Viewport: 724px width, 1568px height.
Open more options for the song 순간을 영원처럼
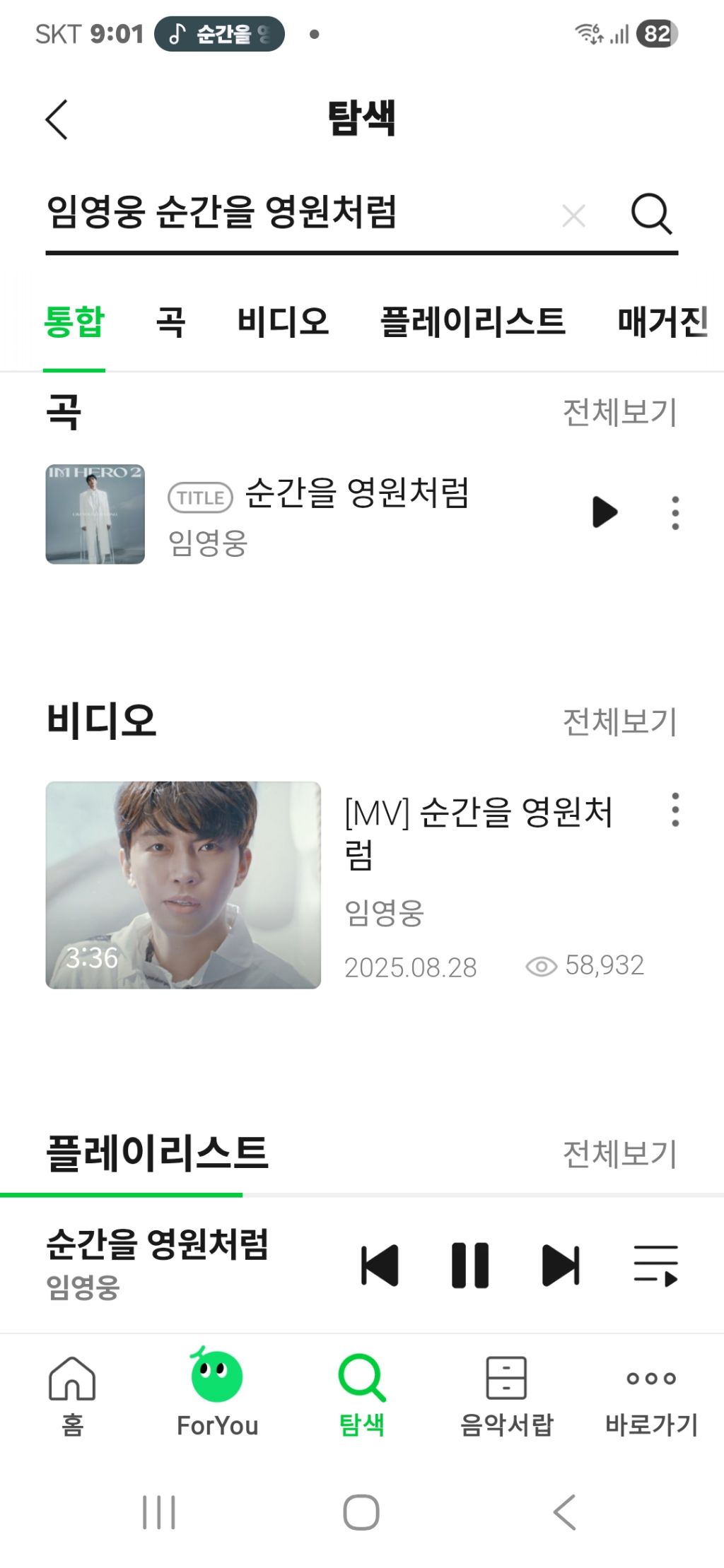tap(675, 512)
